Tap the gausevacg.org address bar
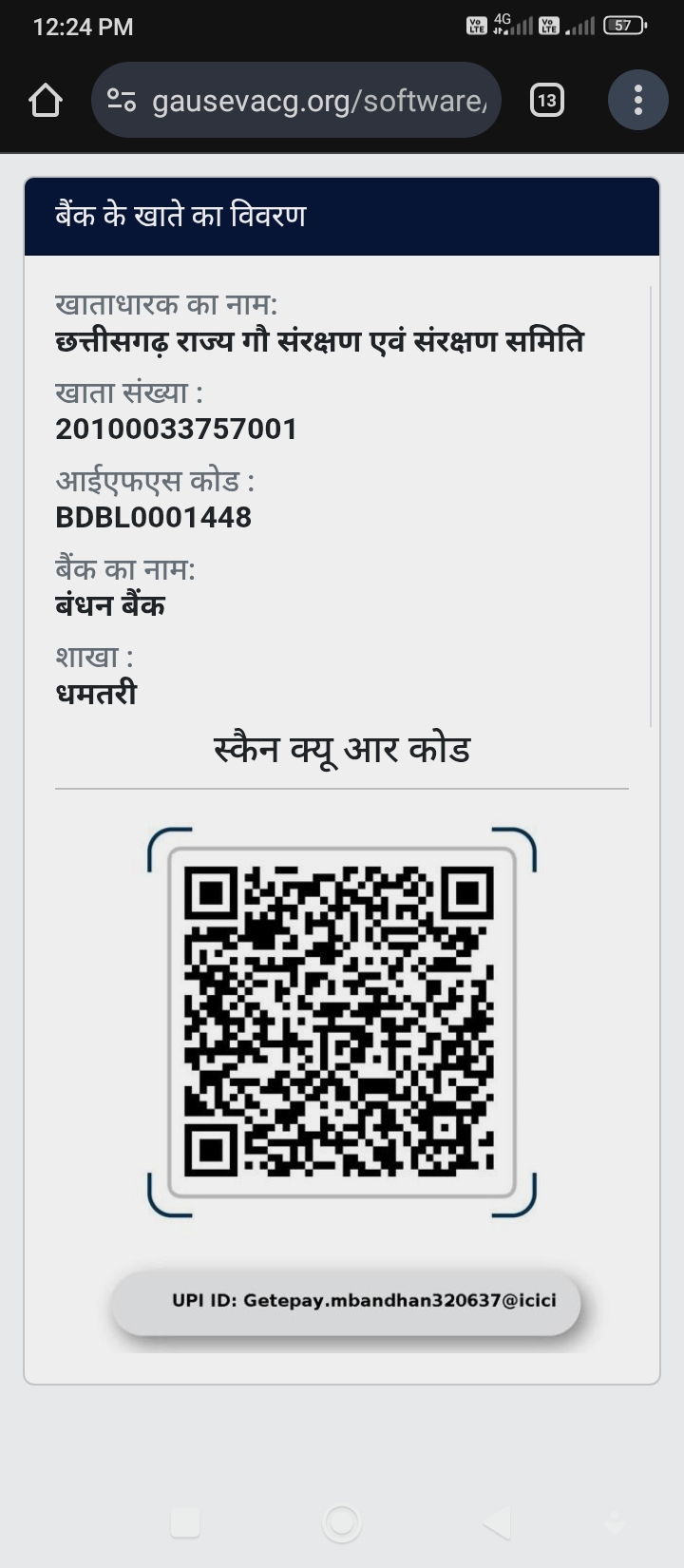The image size is (684, 1568). [x=318, y=100]
